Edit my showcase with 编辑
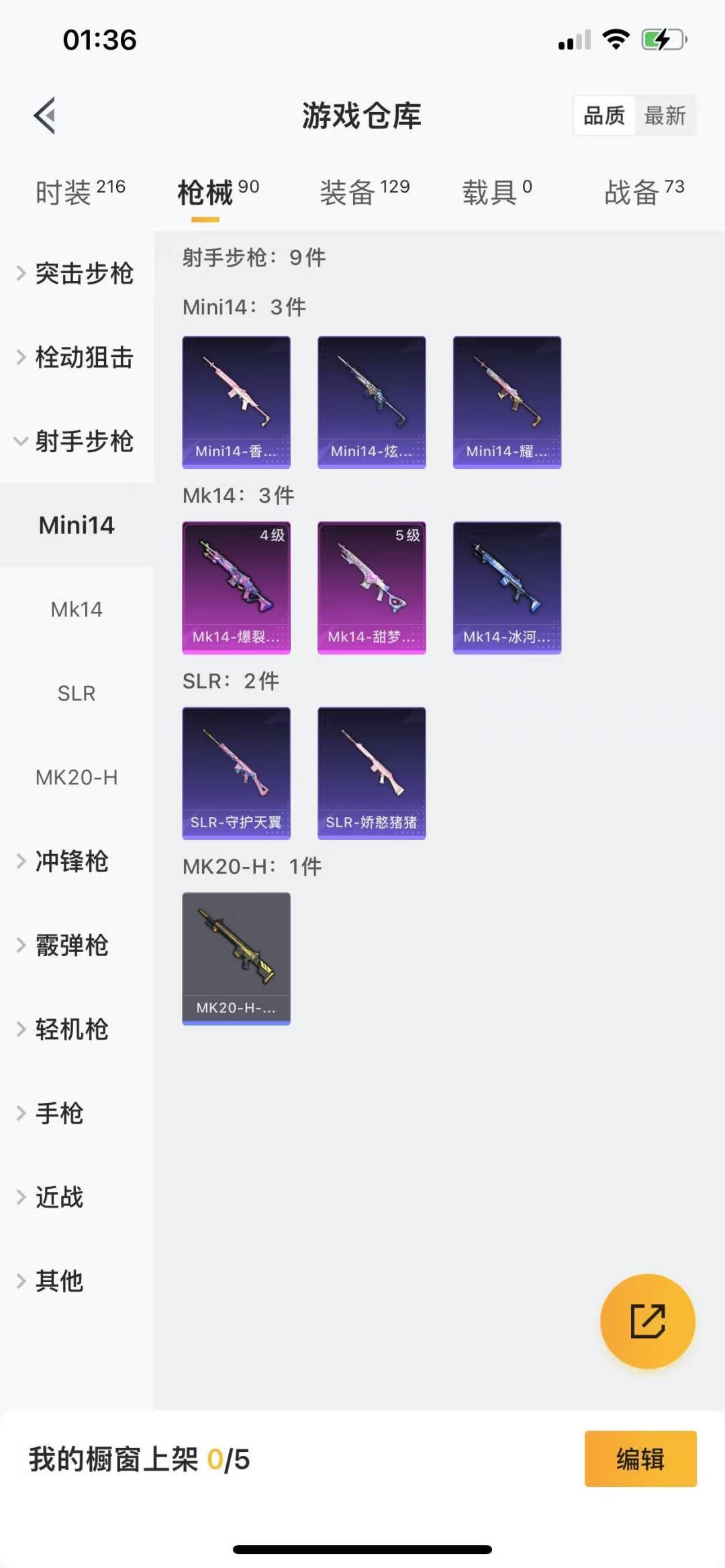This screenshot has height=1568, width=725. (x=640, y=1459)
